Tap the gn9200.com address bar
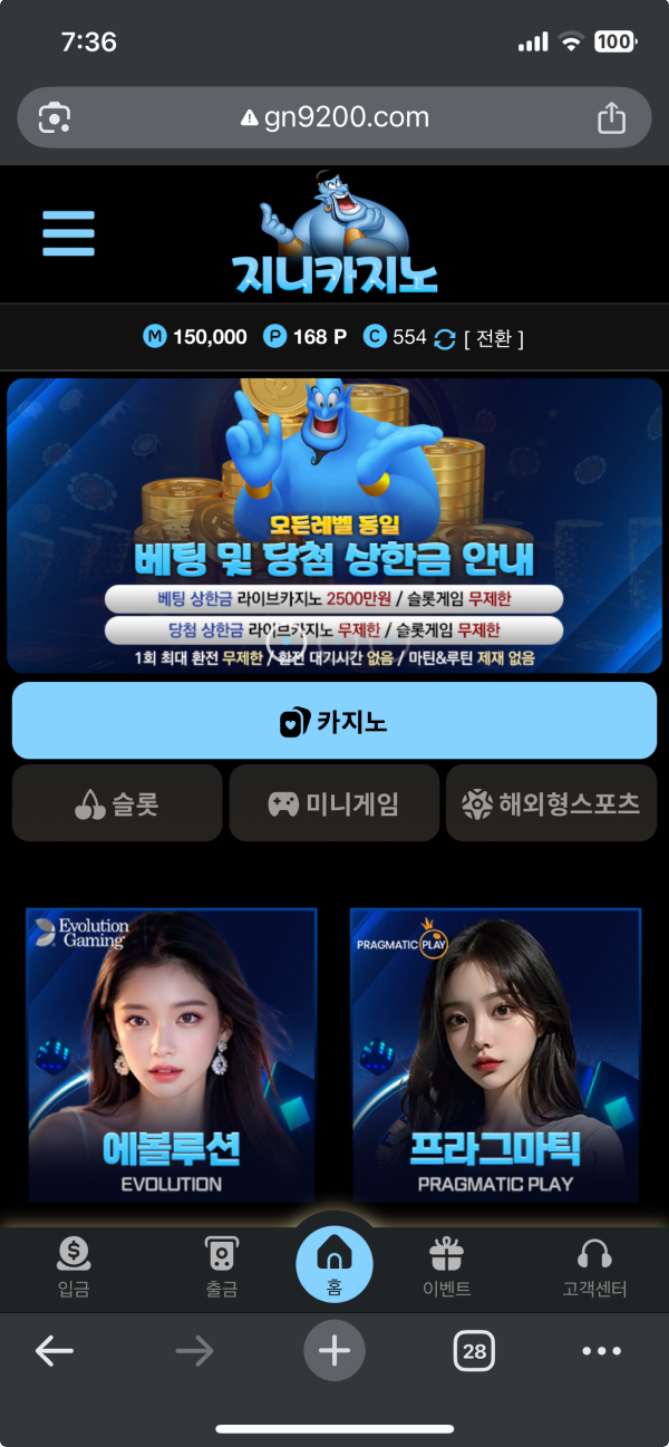 coord(334,118)
